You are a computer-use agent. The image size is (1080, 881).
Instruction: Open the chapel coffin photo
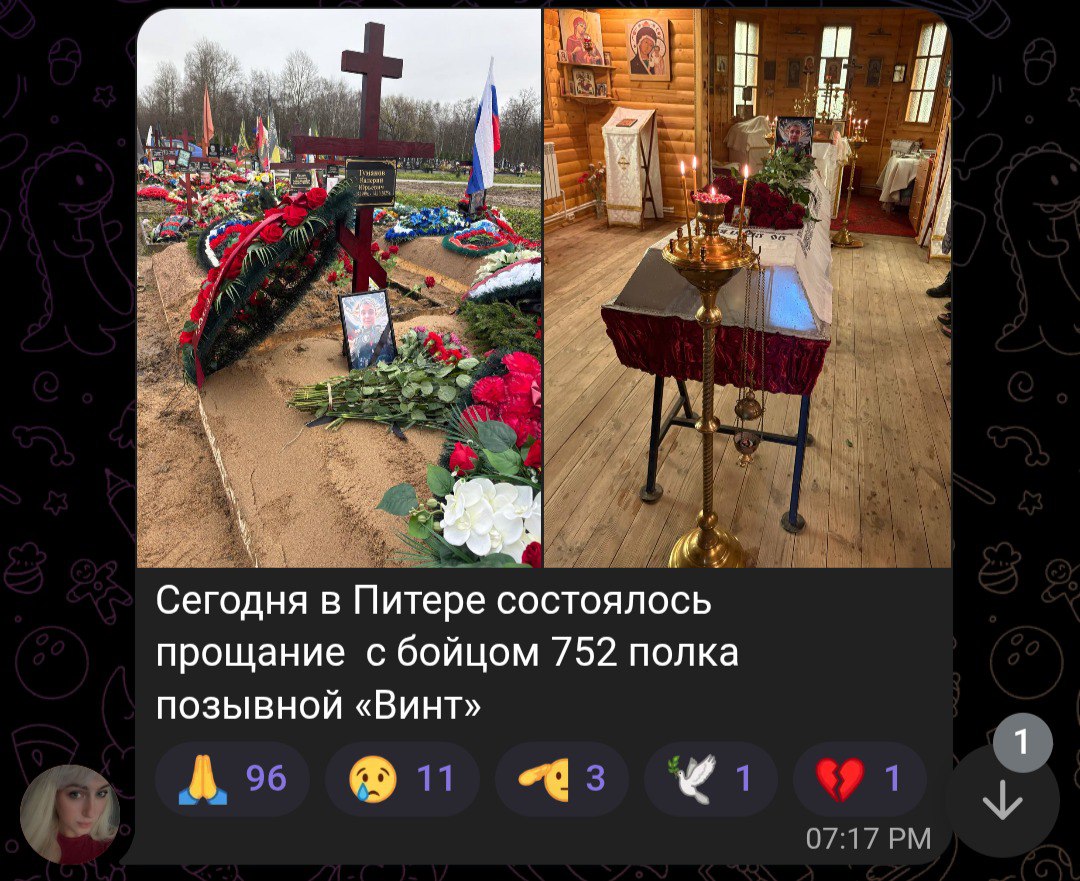[x=747, y=290]
